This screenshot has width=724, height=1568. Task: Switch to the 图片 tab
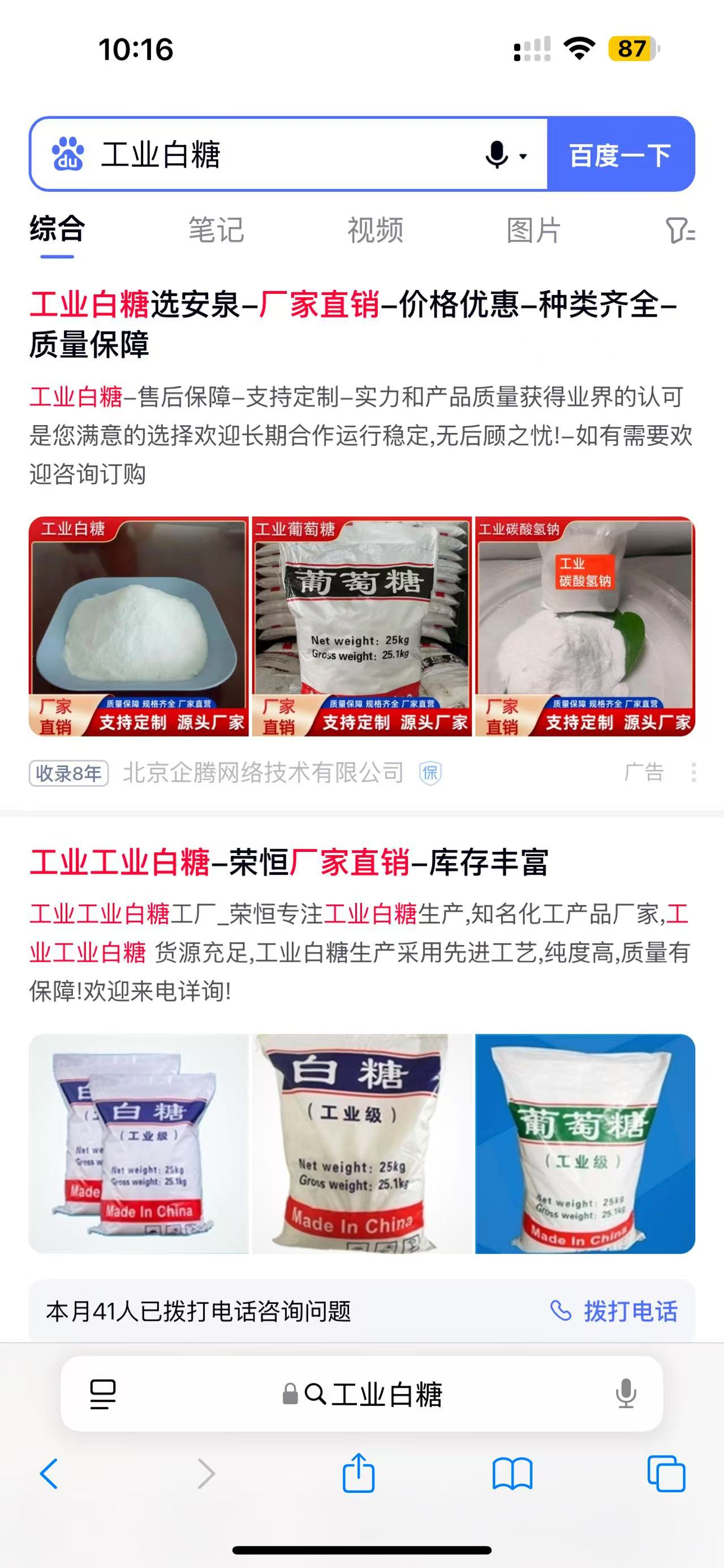533,230
